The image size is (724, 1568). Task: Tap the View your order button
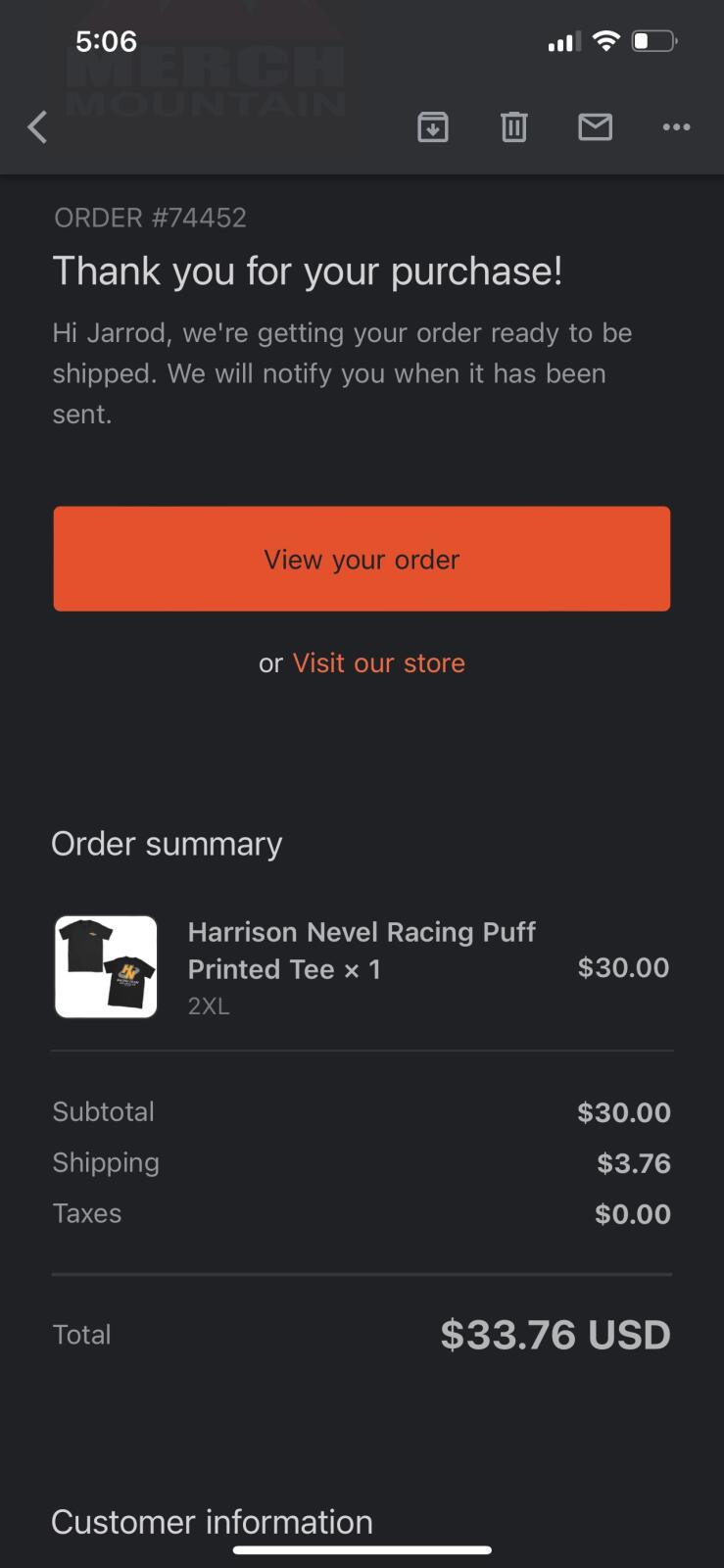(x=362, y=559)
